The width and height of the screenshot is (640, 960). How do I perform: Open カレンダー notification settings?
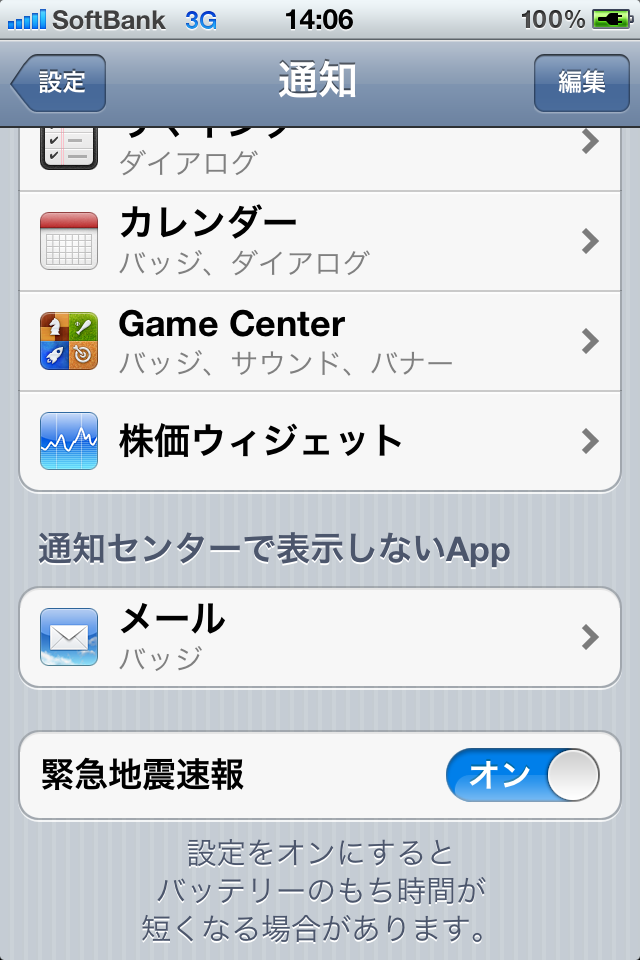[320, 241]
